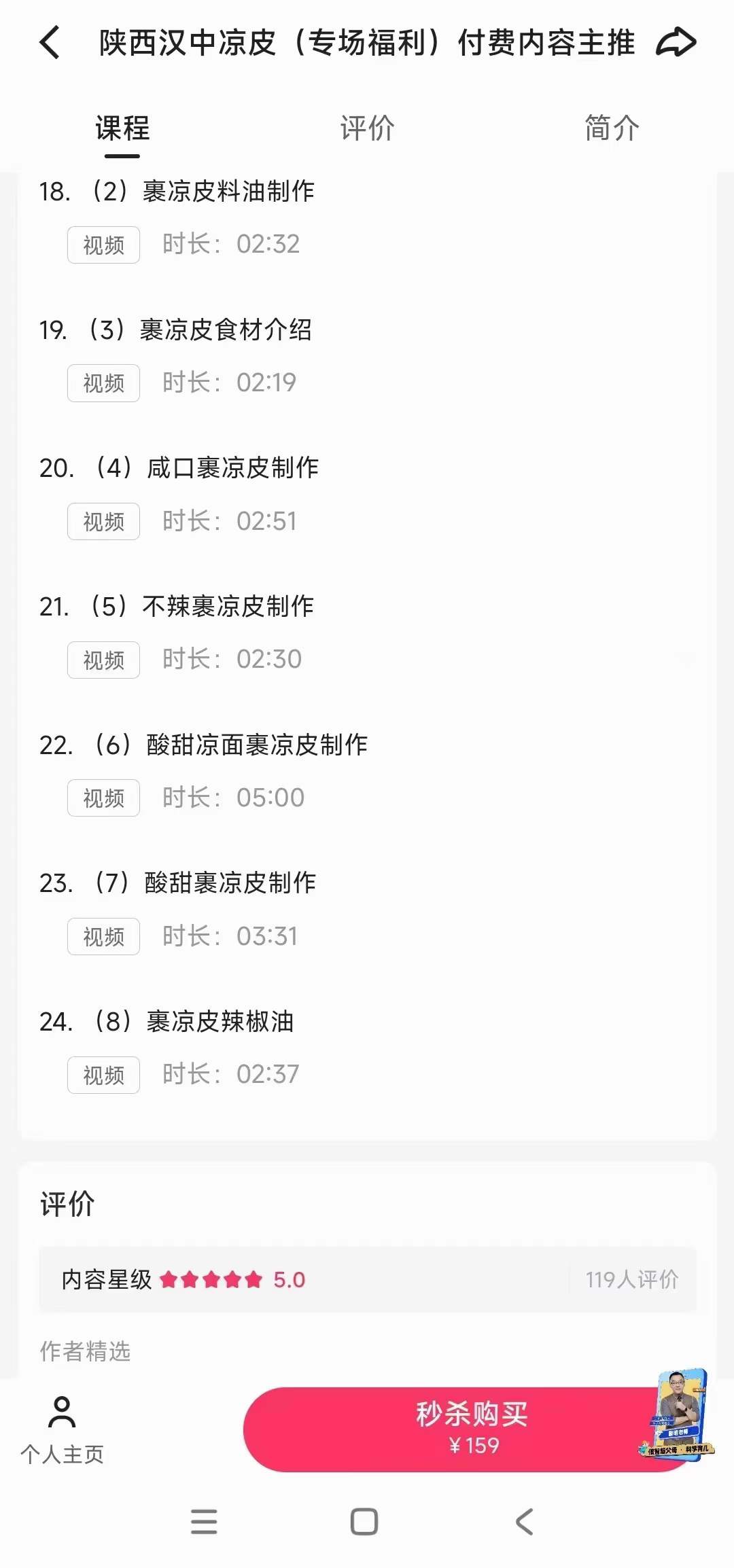Open lesson 22 酸甜凉面裹凉皮制作
The height and width of the screenshot is (1568, 734).
tap(204, 745)
